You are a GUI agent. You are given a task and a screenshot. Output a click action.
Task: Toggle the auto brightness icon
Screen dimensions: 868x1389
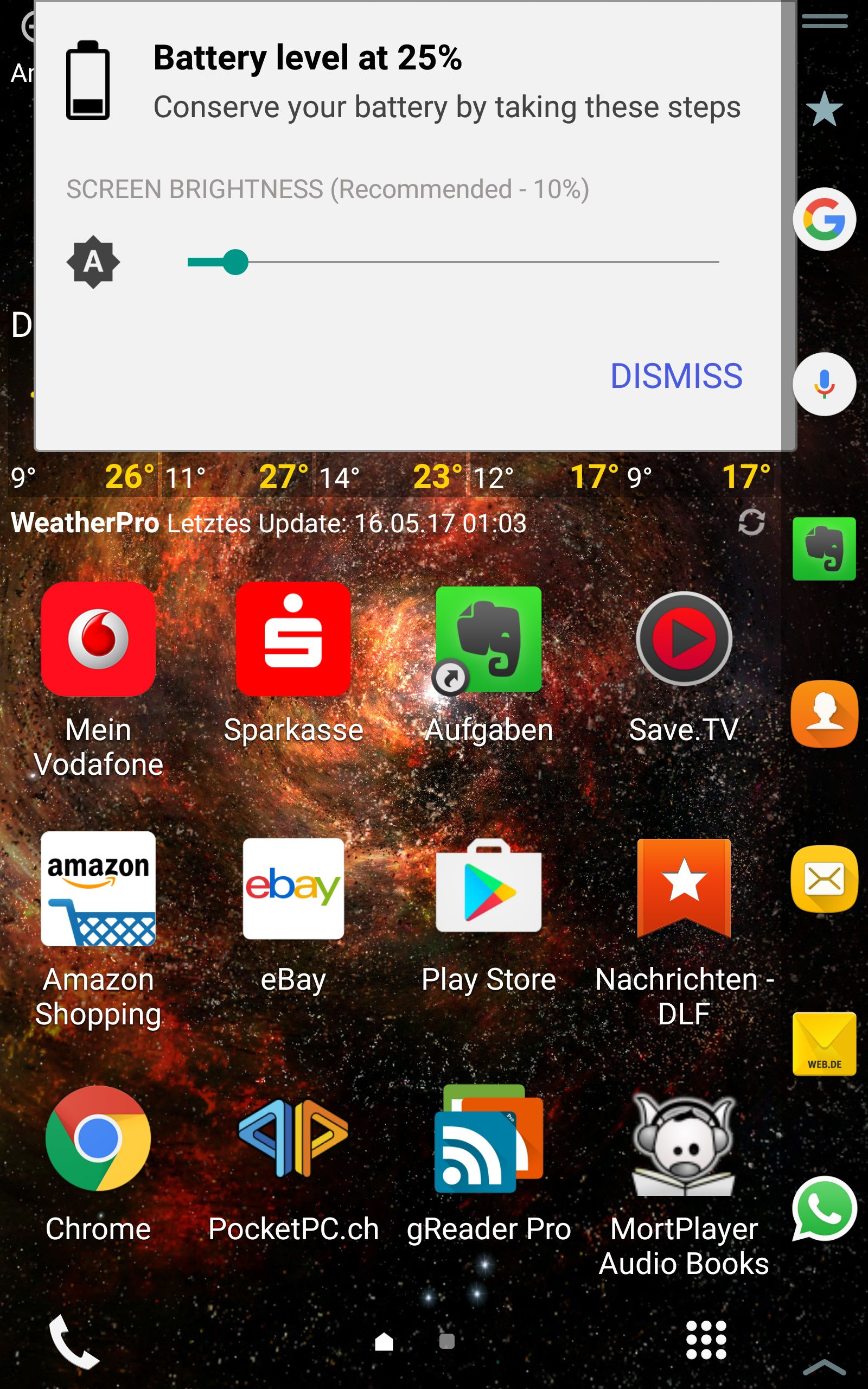tap(93, 262)
